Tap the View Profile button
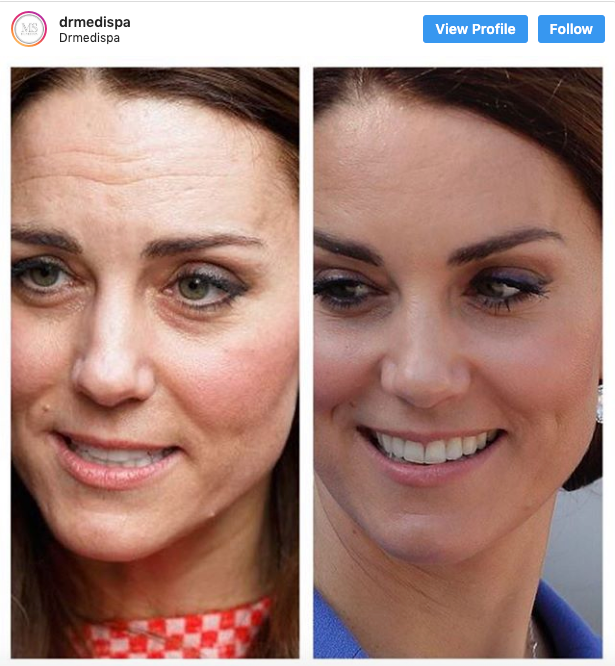Image resolution: width=615 pixels, height=666 pixels. click(475, 29)
